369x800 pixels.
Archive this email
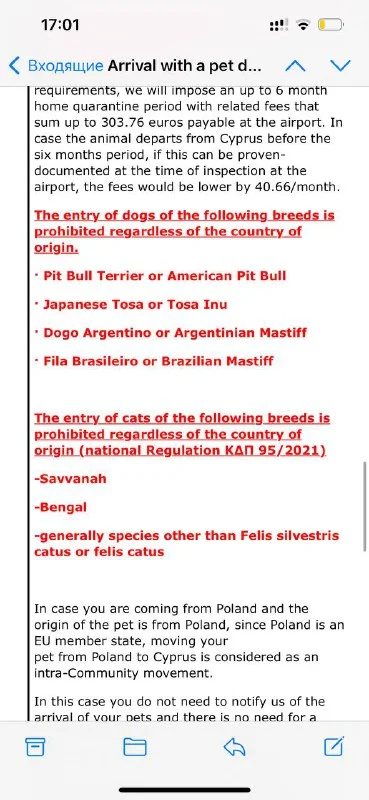[x=35, y=747]
